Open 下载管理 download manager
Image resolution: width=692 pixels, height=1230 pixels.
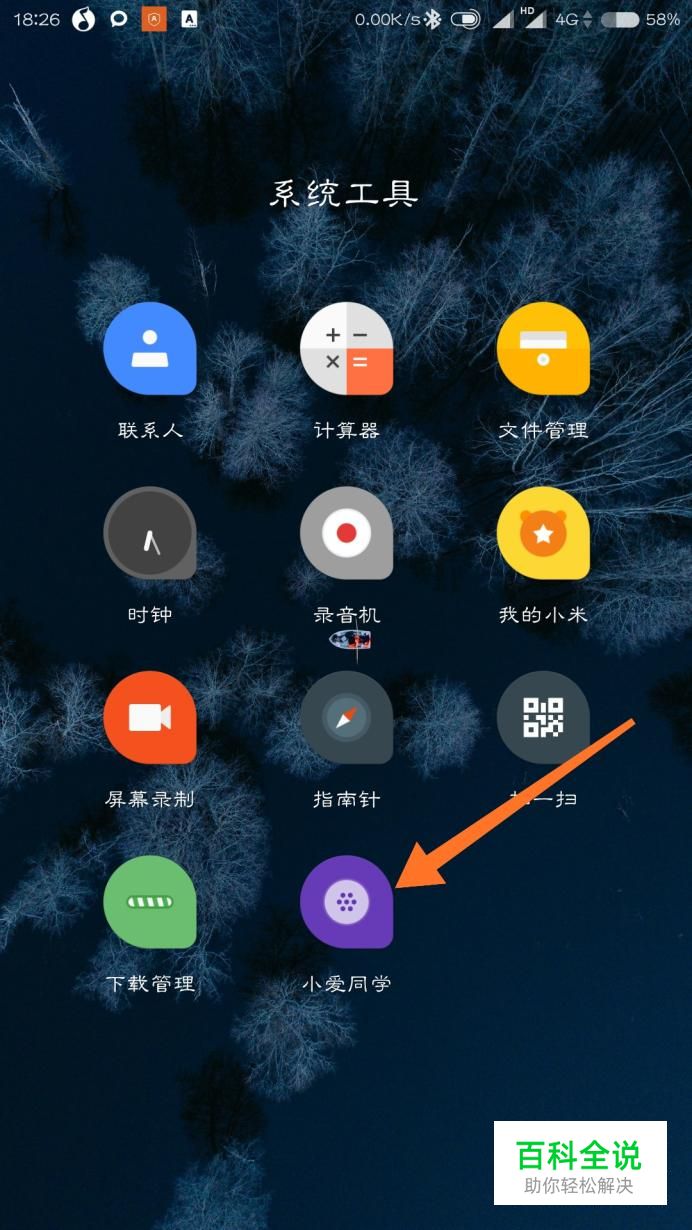(150, 901)
